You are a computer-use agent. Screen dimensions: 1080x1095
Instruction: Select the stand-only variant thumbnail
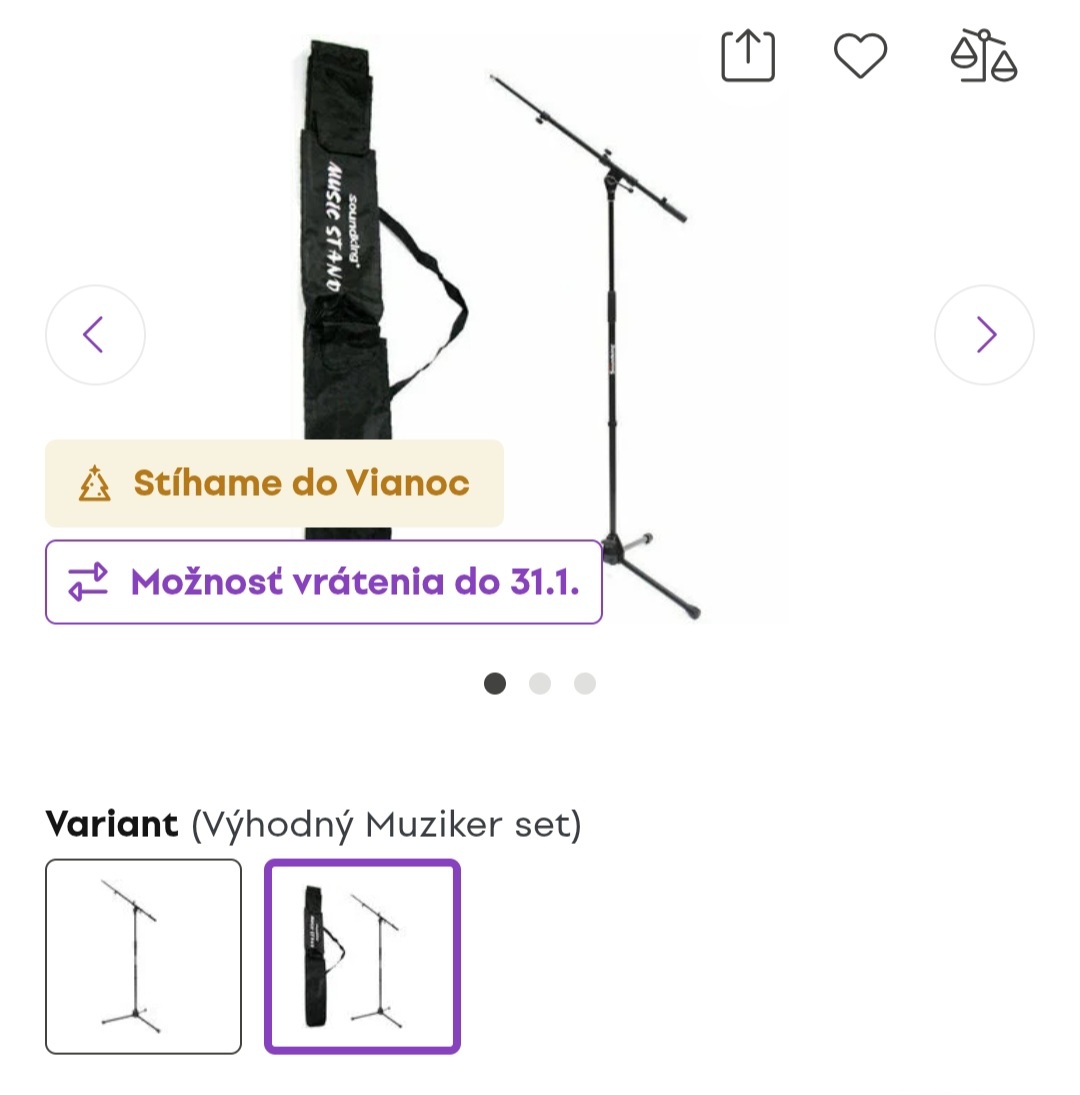[143, 956]
